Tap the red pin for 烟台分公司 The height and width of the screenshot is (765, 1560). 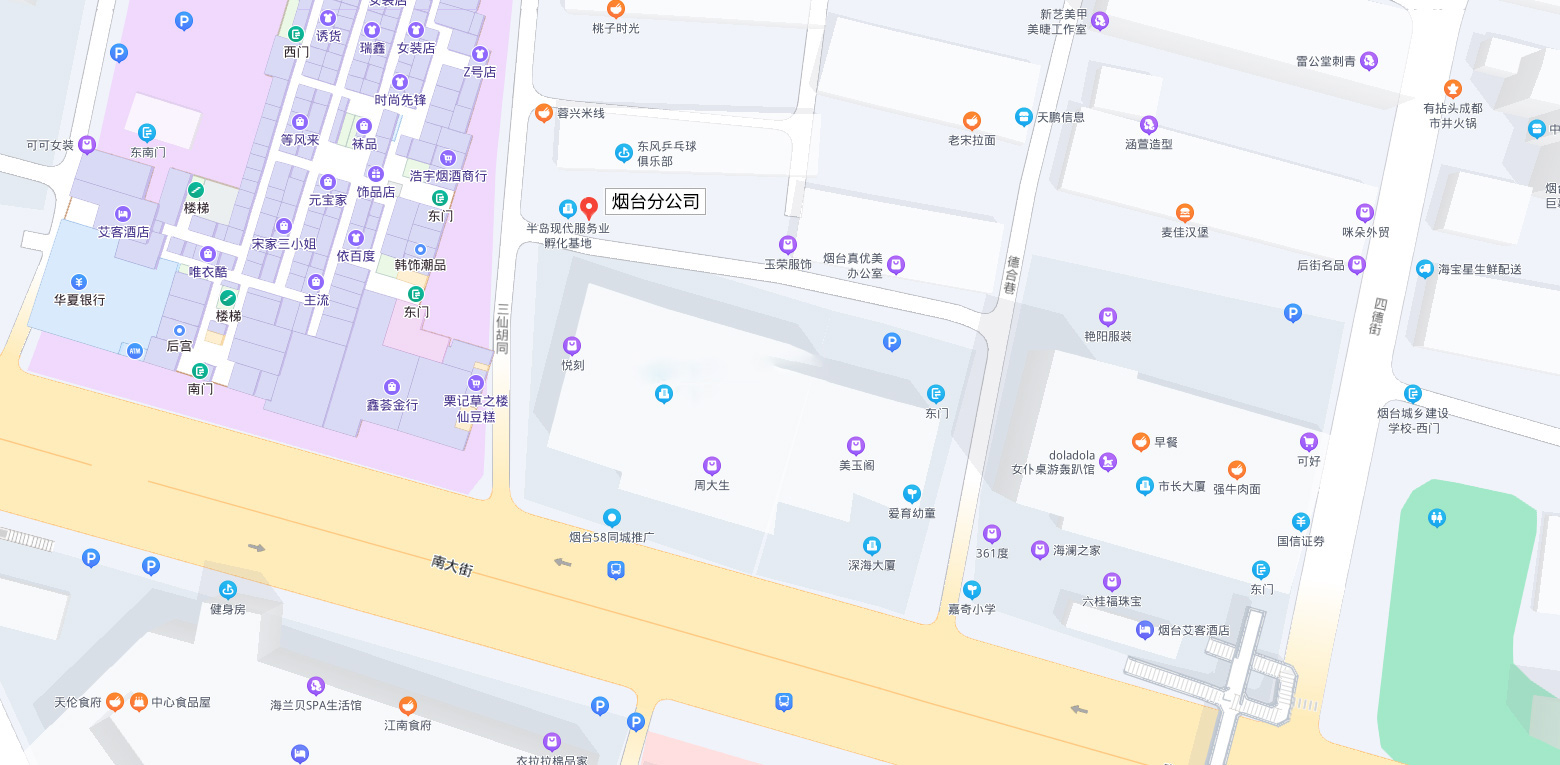589,208
